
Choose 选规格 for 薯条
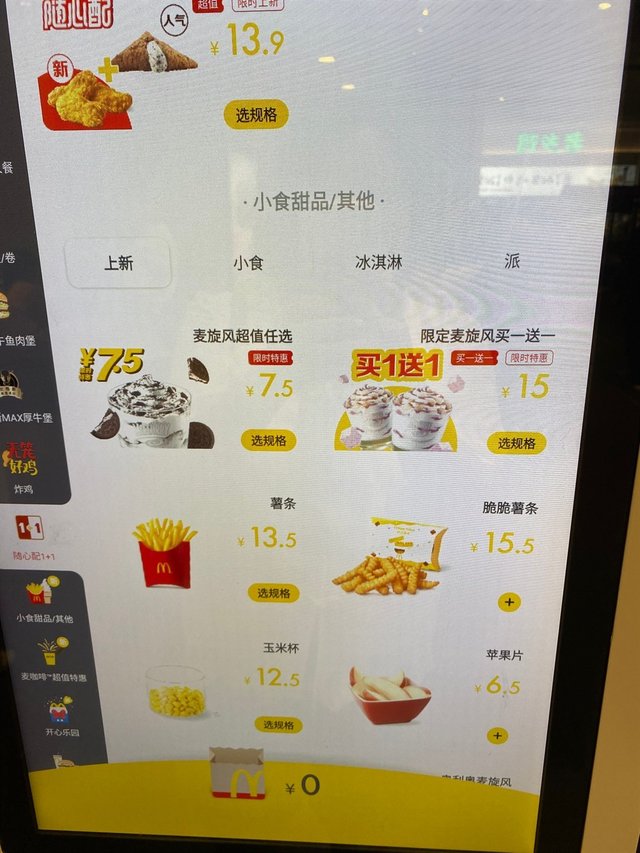click(x=273, y=593)
